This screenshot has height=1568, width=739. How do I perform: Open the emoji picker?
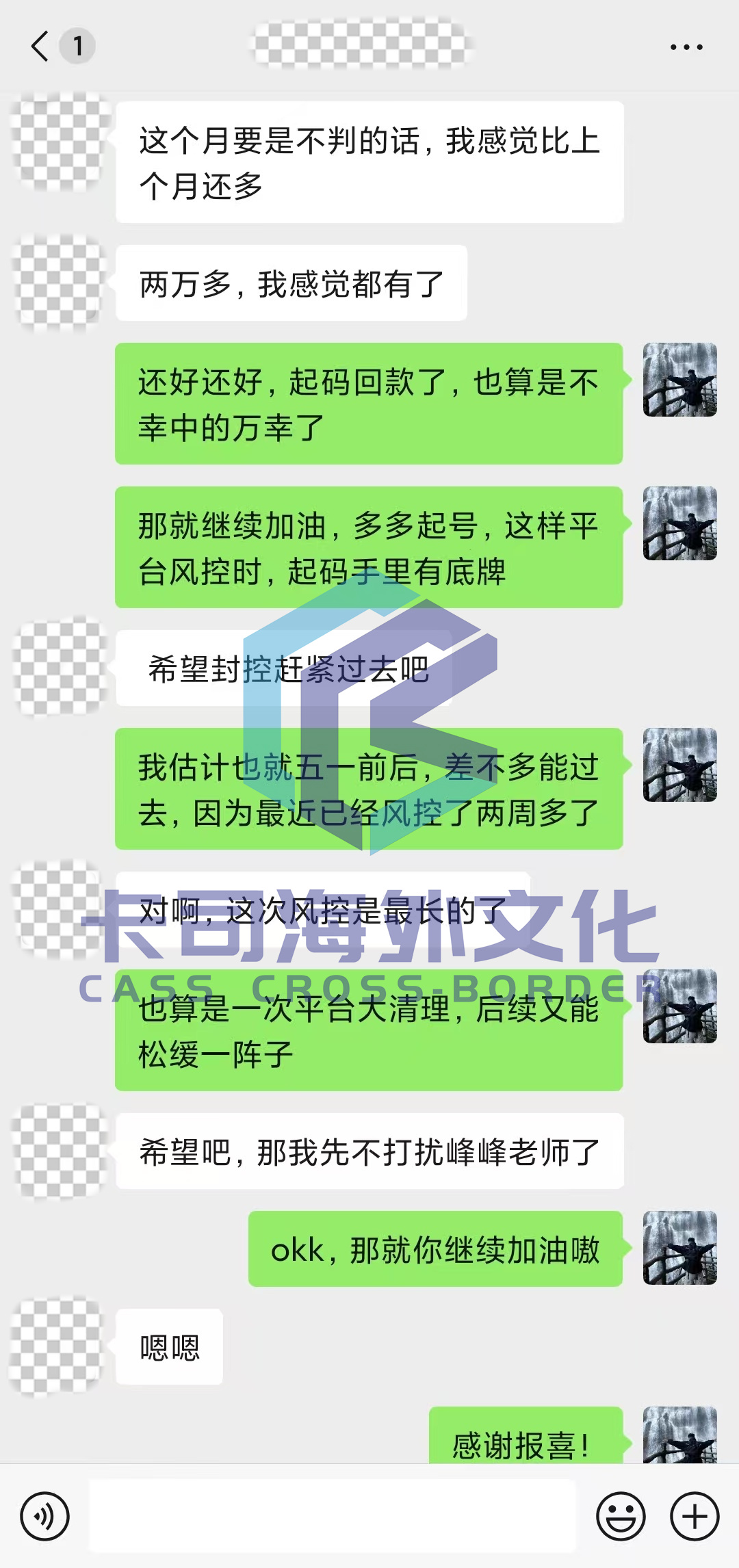[621, 1516]
